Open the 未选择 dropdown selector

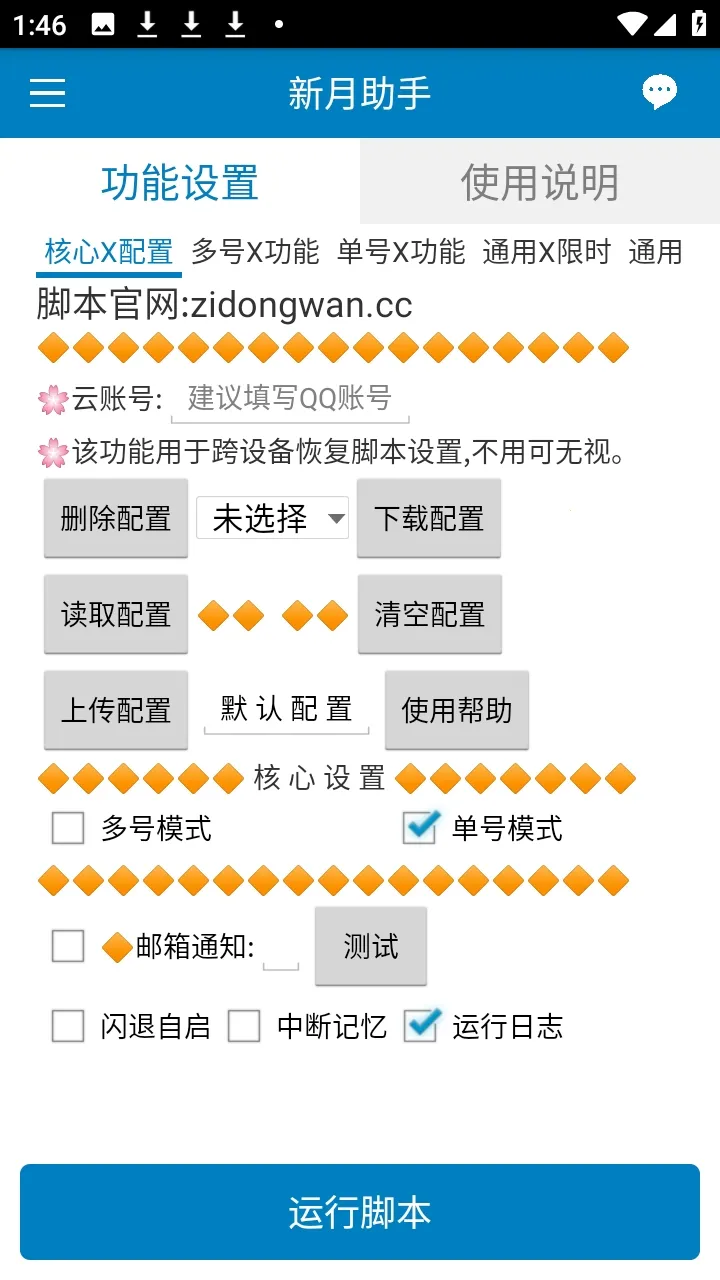(271, 518)
